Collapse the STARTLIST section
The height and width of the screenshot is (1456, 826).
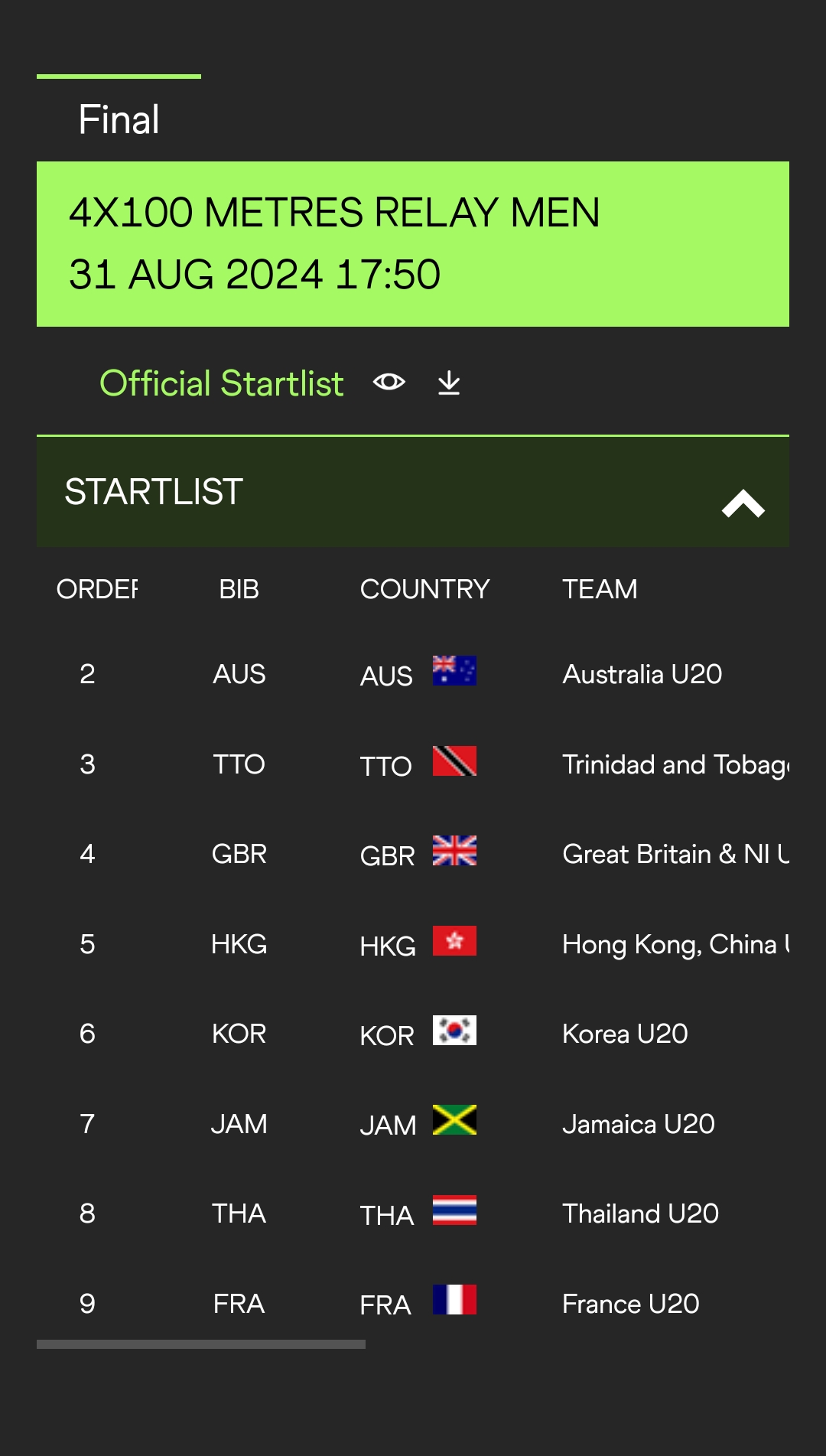[743, 503]
